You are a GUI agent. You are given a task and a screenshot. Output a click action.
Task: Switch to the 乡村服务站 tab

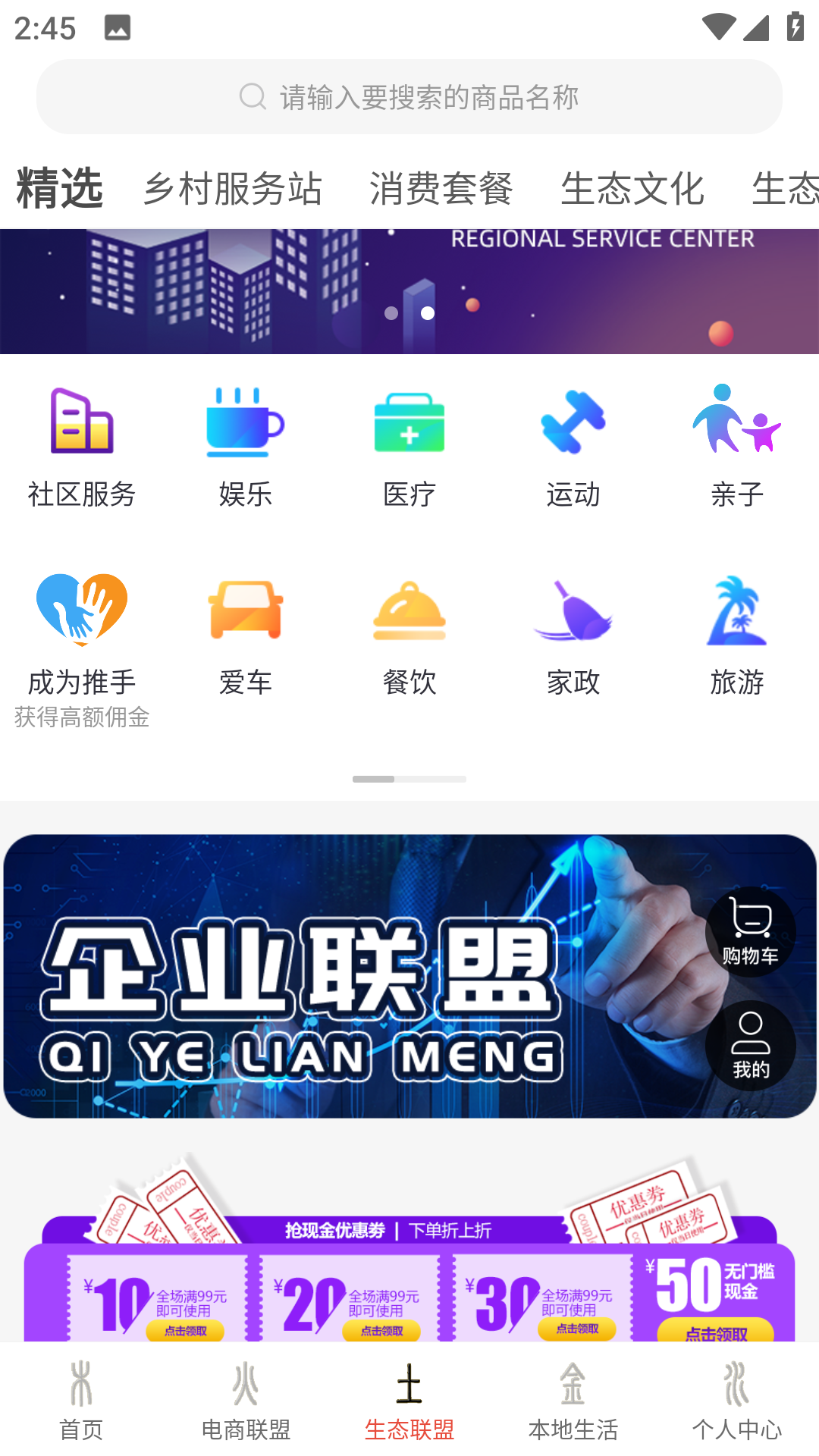(233, 189)
